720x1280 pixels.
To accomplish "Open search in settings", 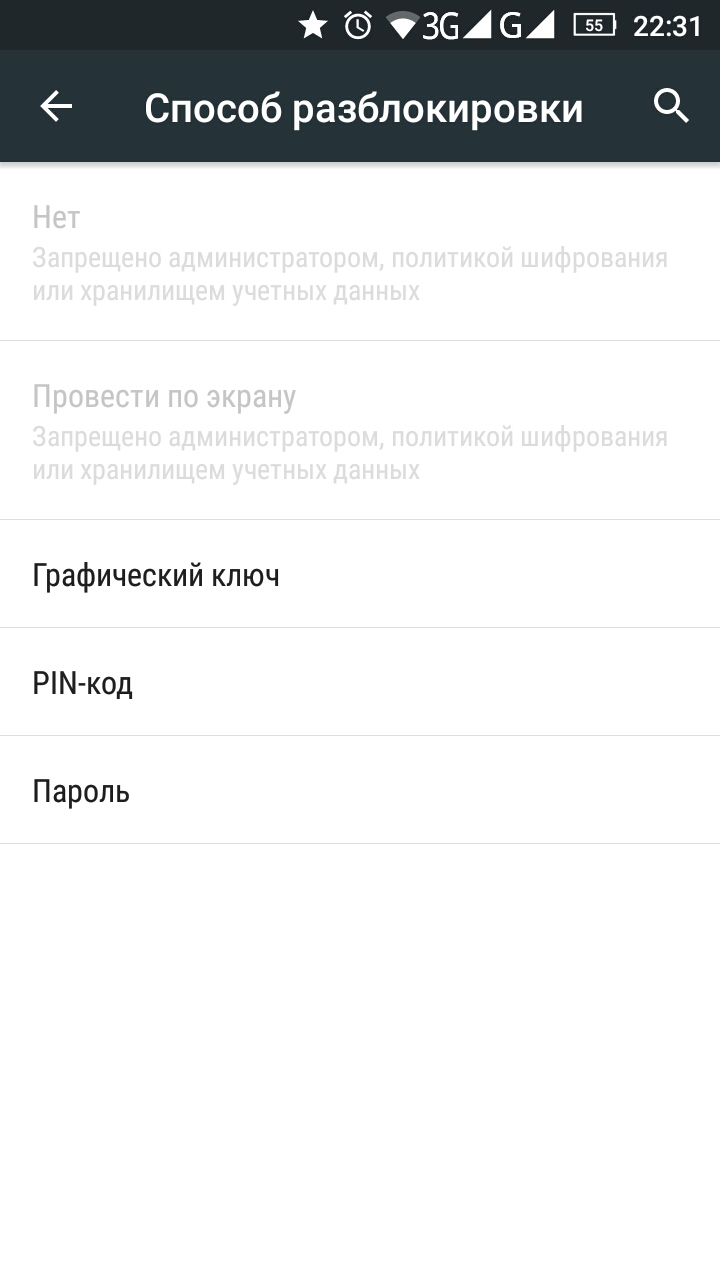I will coord(671,106).
